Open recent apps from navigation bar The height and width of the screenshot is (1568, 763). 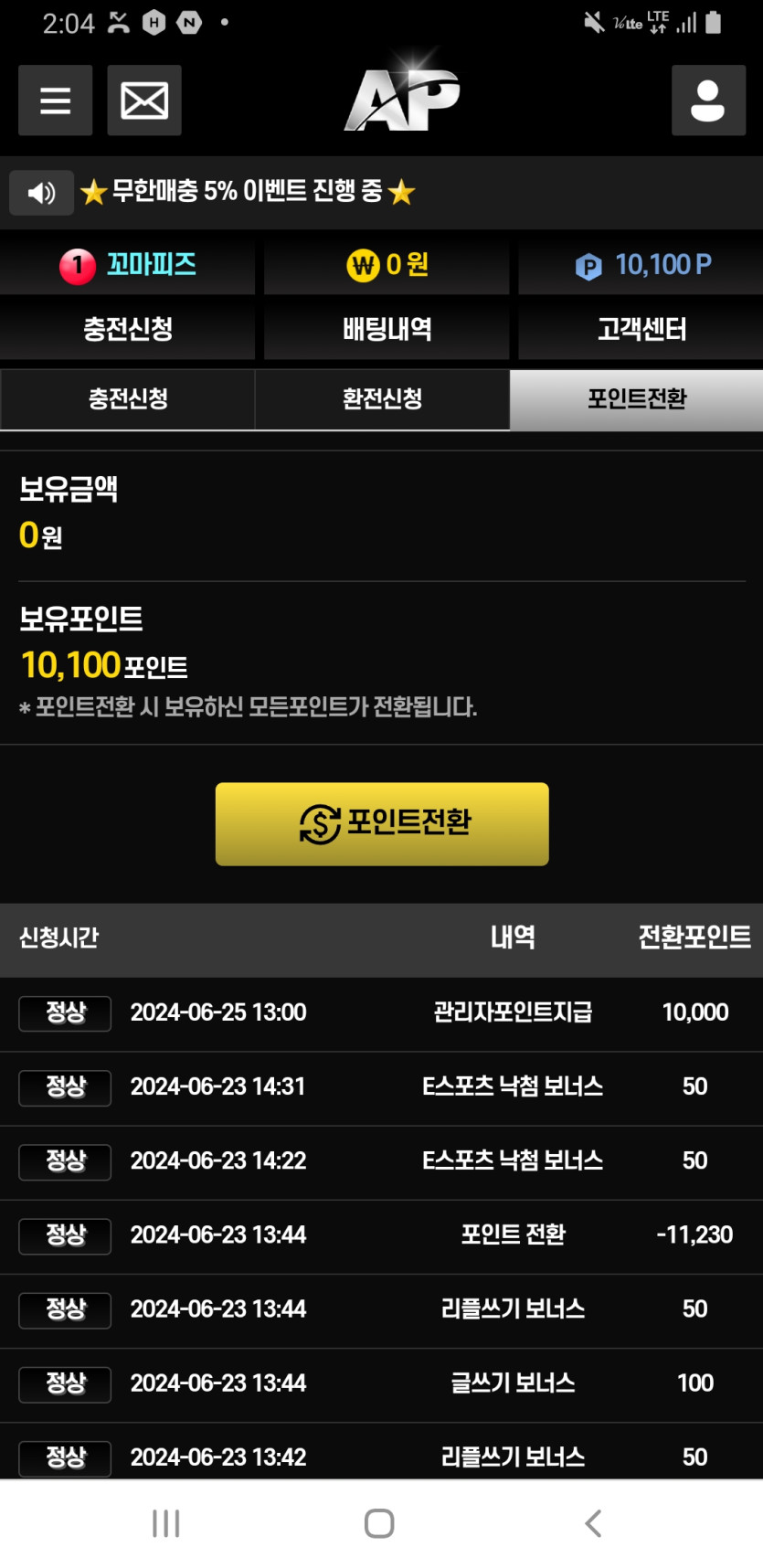tap(165, 1523)
